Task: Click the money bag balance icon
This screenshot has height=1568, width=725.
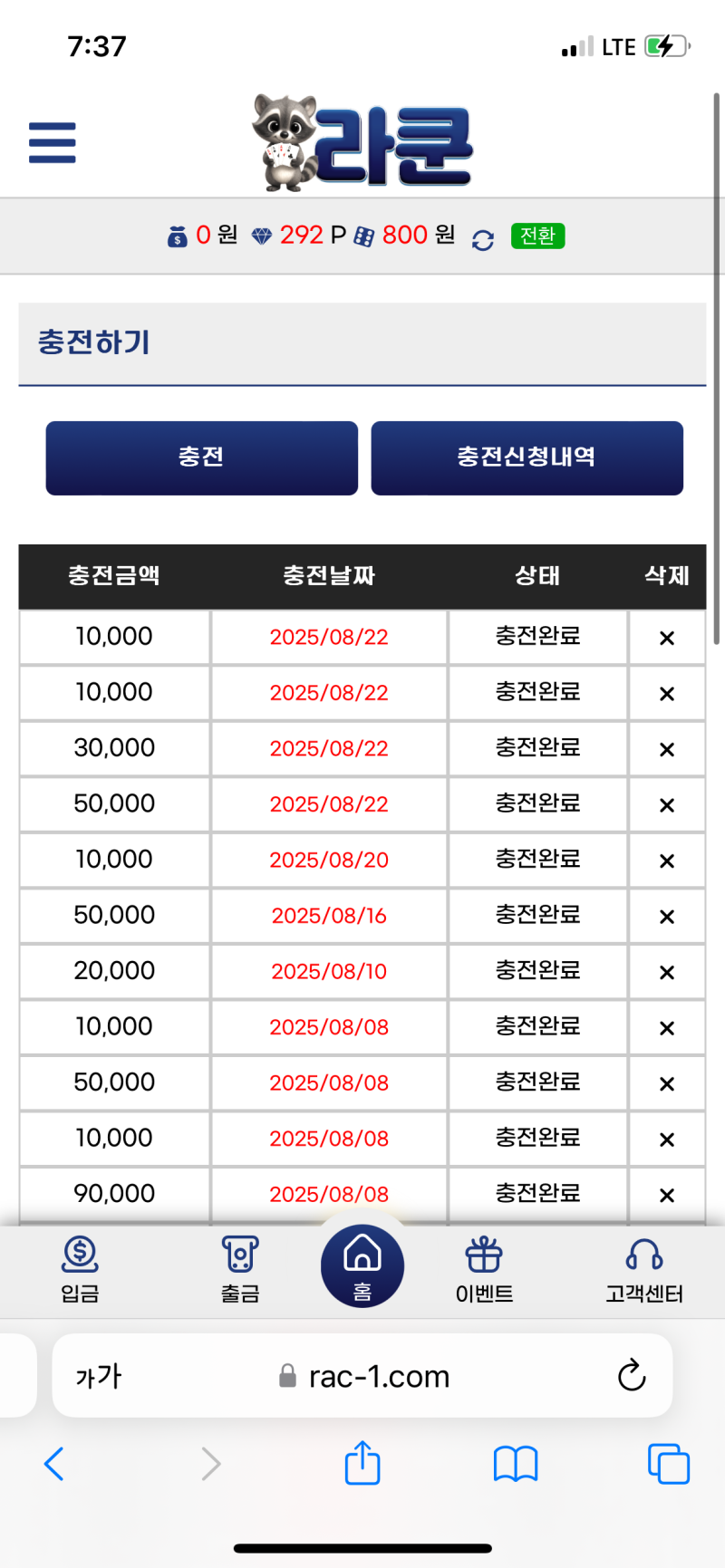Action: (178, 236)
